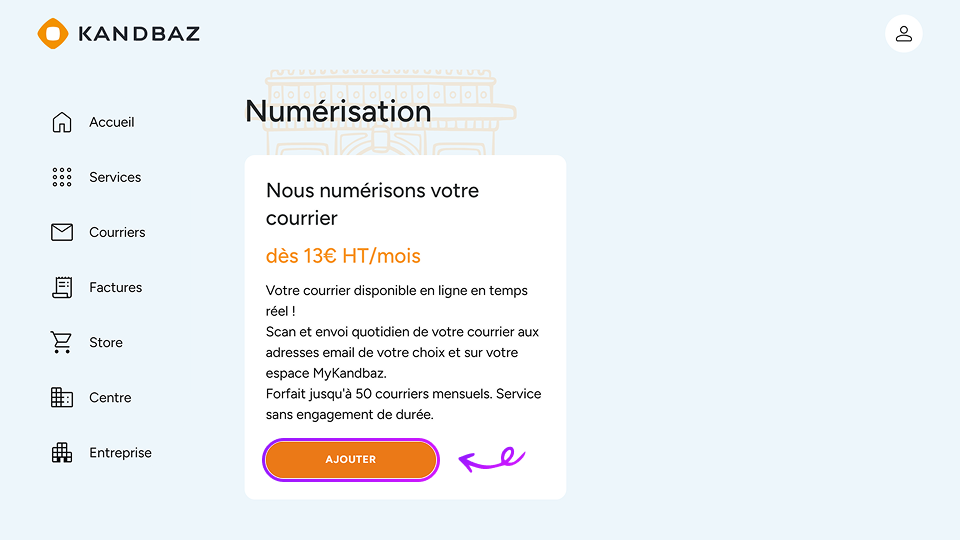Tap the Ajouter button for Numérisation

(351, 460)
